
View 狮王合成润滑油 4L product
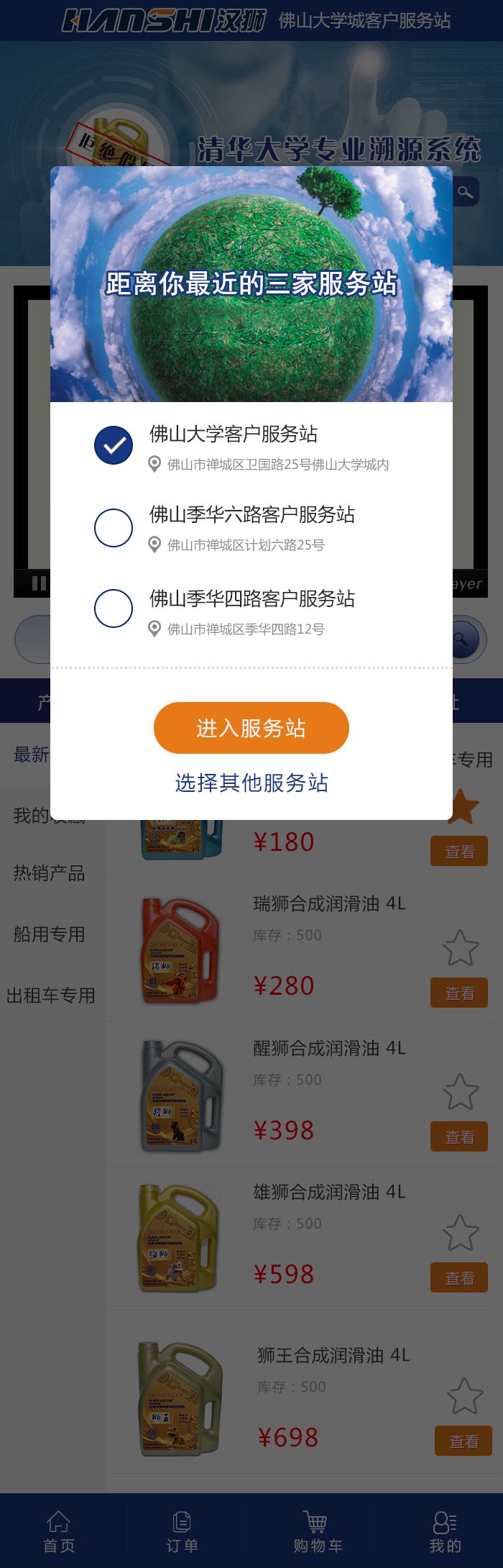[463, 1441]
